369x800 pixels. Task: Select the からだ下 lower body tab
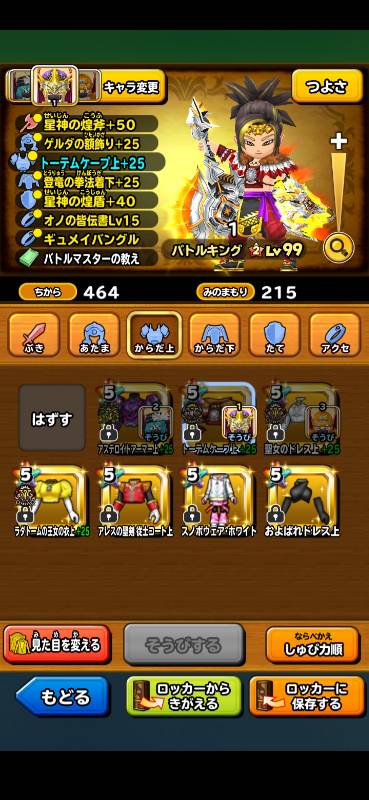click(x=214, y=335)
